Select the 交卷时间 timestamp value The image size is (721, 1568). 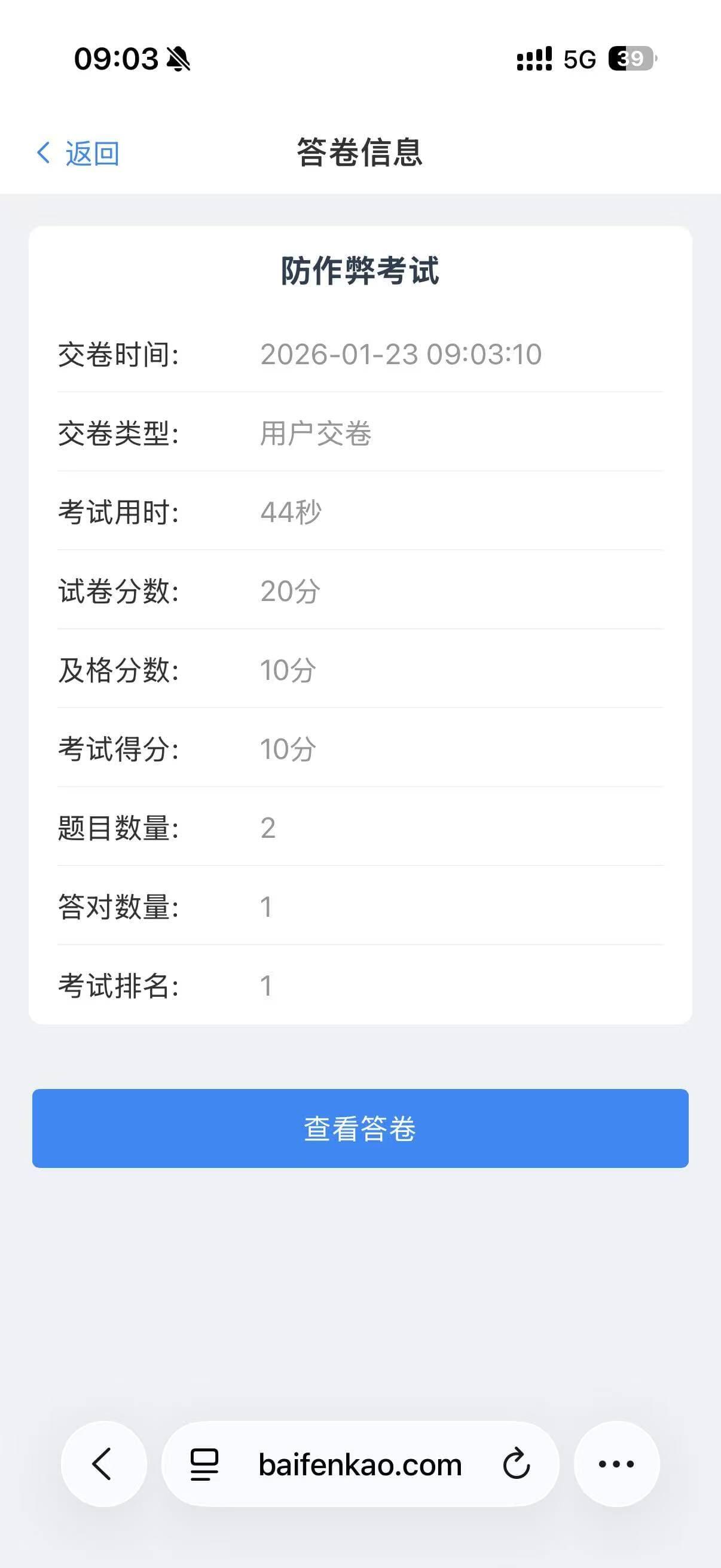[400, 355]
